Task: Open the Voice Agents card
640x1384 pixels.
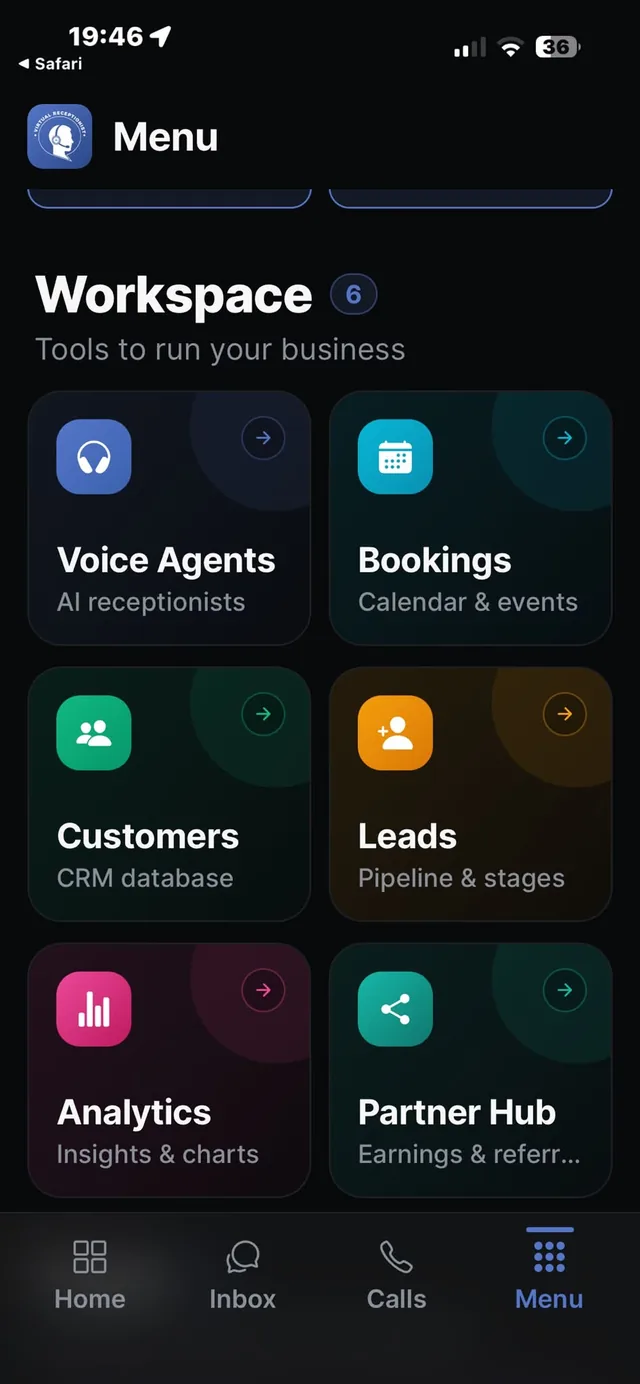Action: coord(169,518)
